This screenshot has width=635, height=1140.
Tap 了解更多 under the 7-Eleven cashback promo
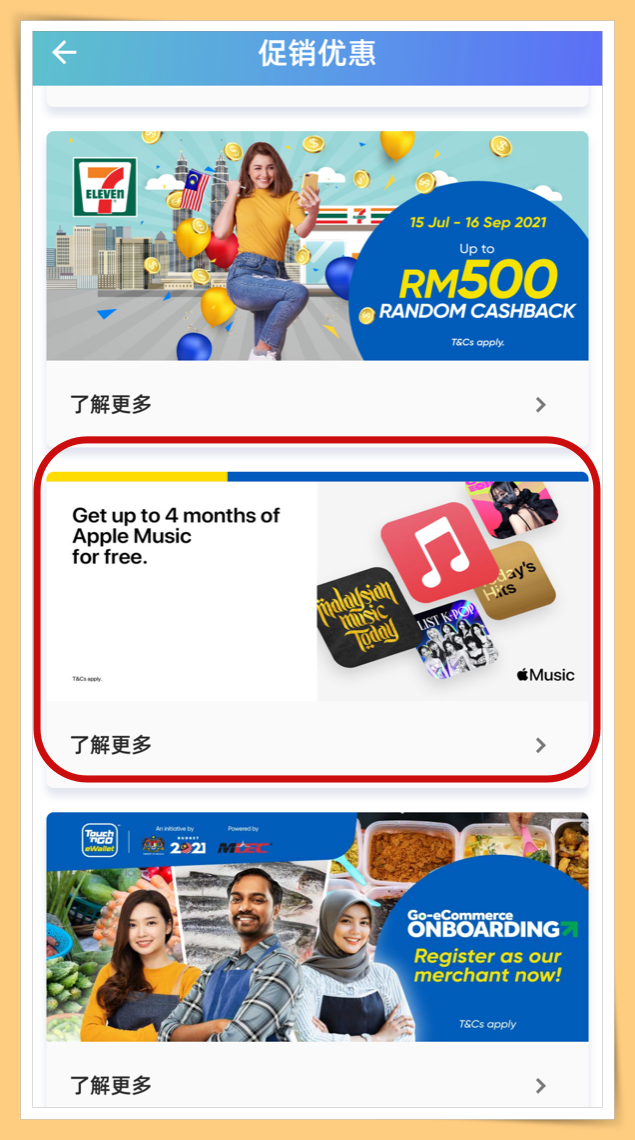[317, 404]
